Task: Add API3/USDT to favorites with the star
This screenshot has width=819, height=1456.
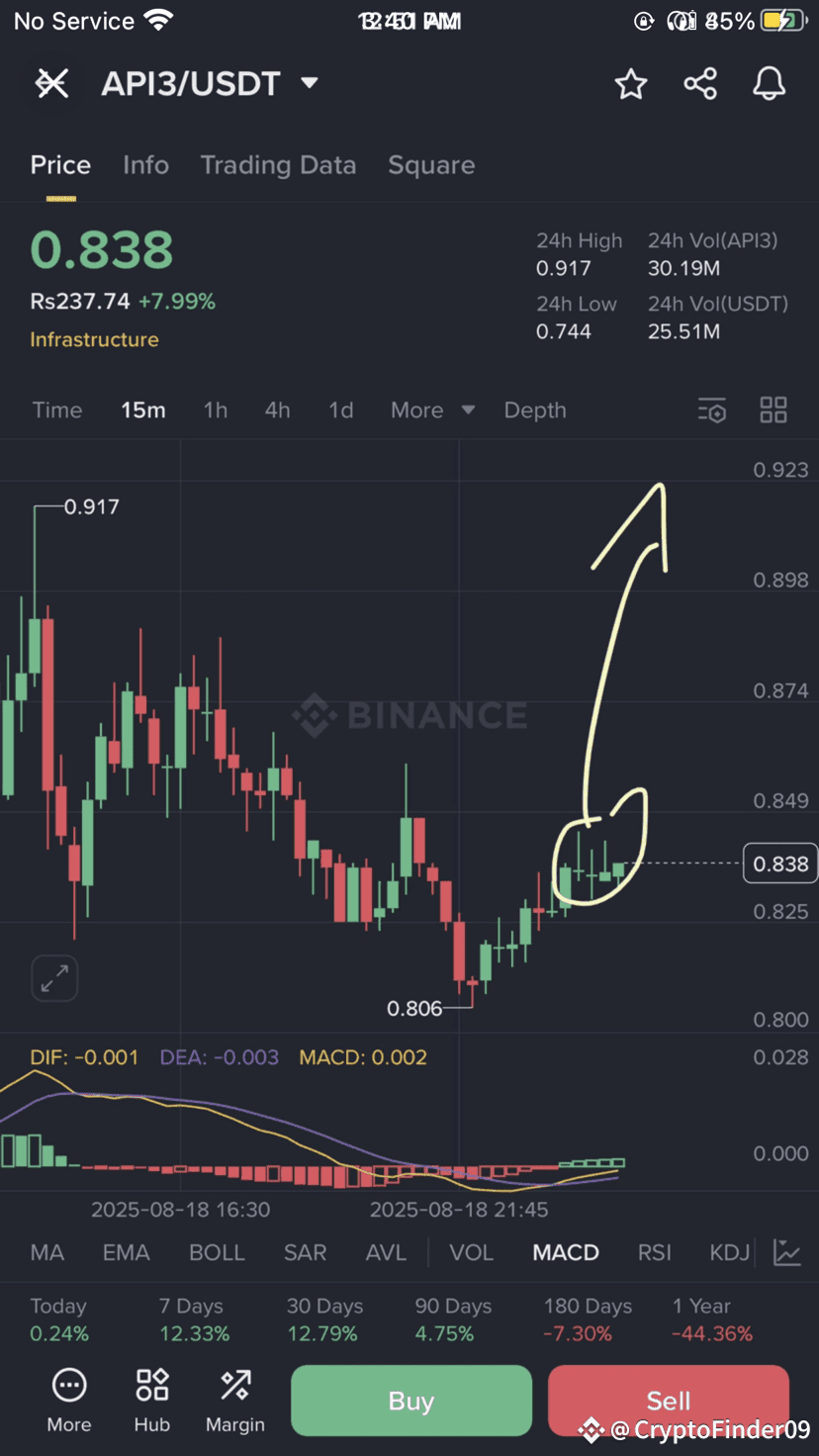Action: pos(631,84)
